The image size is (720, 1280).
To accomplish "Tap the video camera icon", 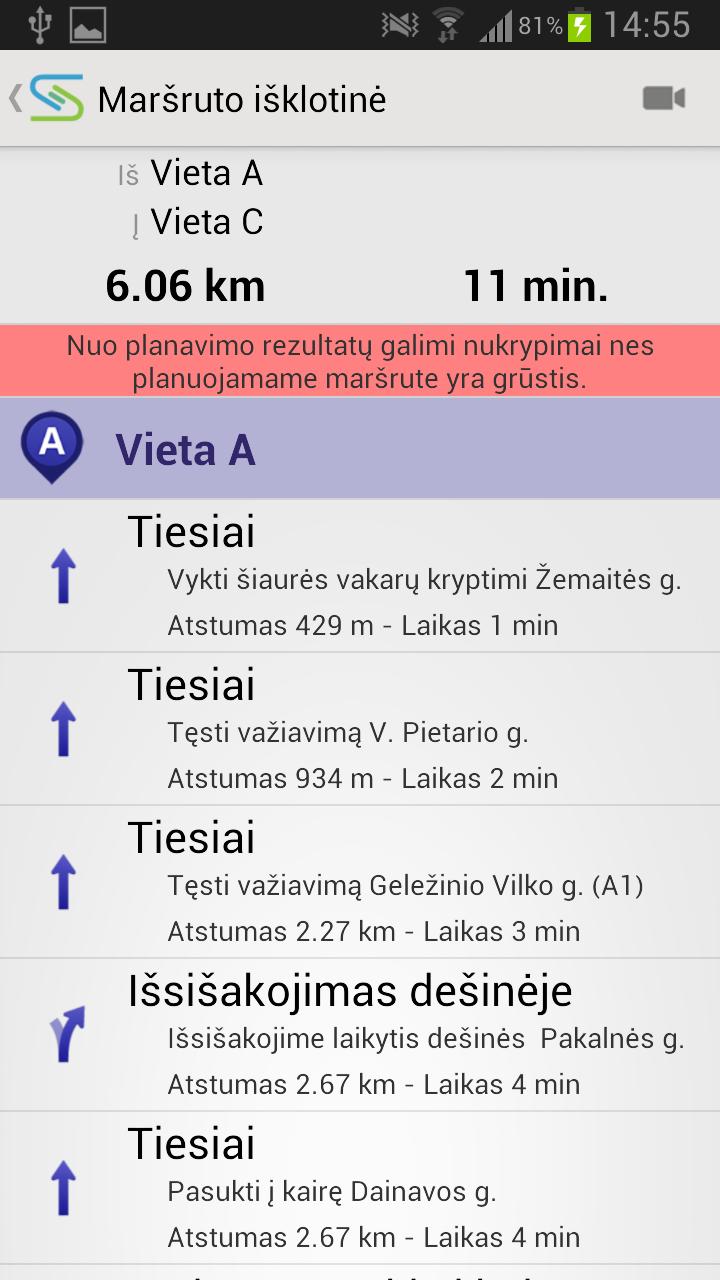I will (663, 98).
